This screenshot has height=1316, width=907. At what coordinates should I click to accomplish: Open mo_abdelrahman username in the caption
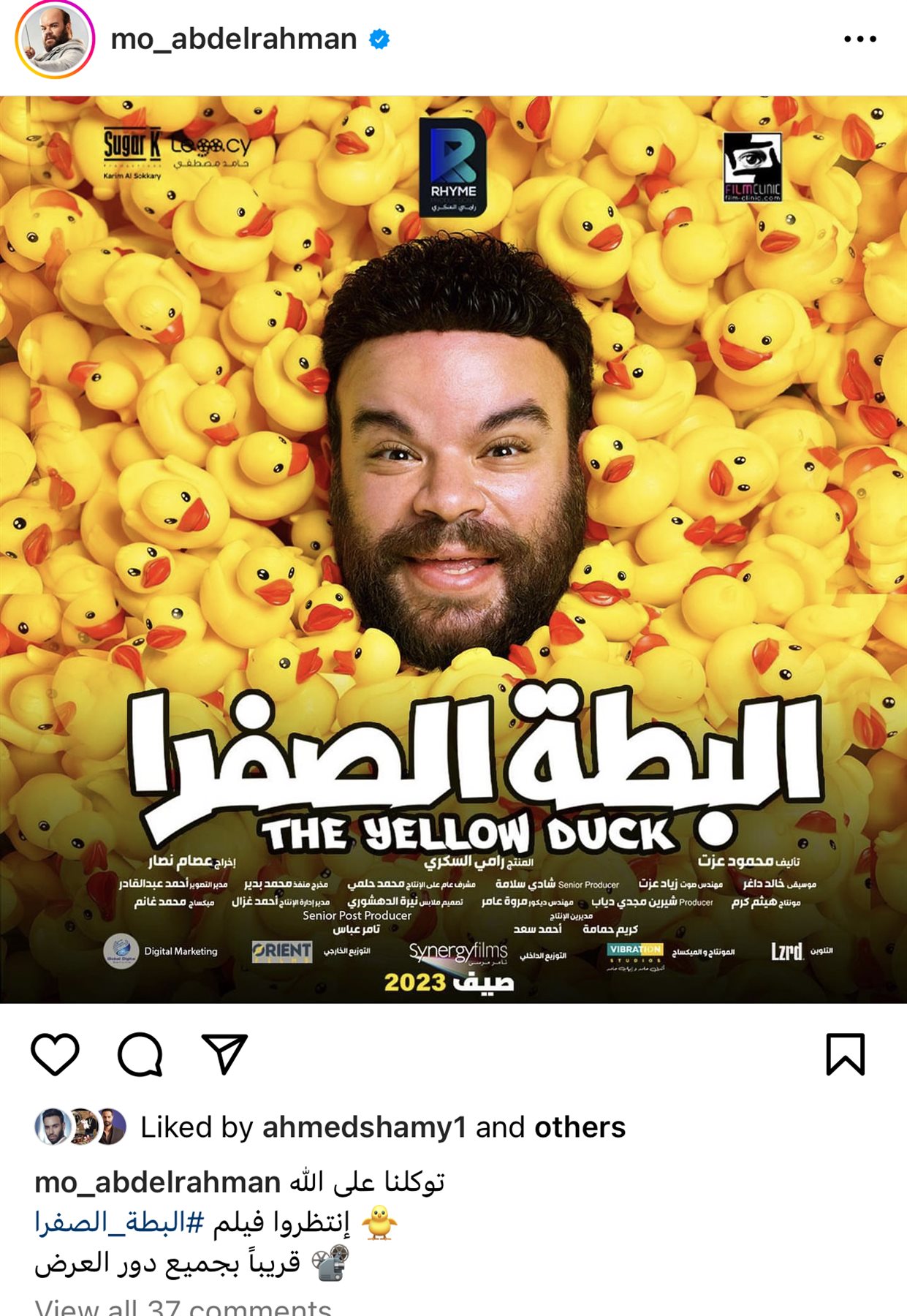tap(157, 1182)
